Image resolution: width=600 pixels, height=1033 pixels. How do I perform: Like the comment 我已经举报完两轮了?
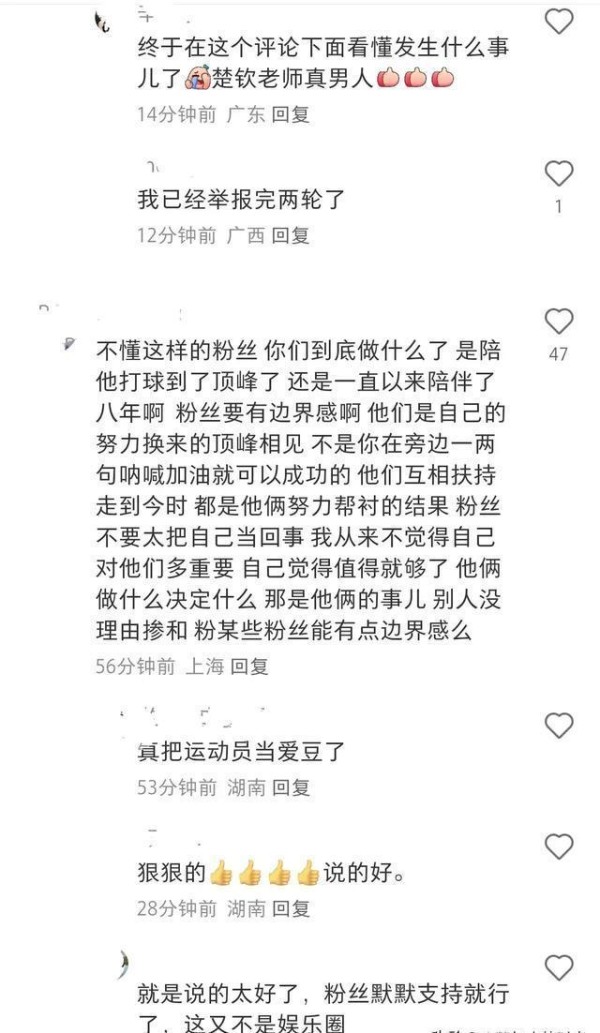pyautogui.click(x=559, y=174)
